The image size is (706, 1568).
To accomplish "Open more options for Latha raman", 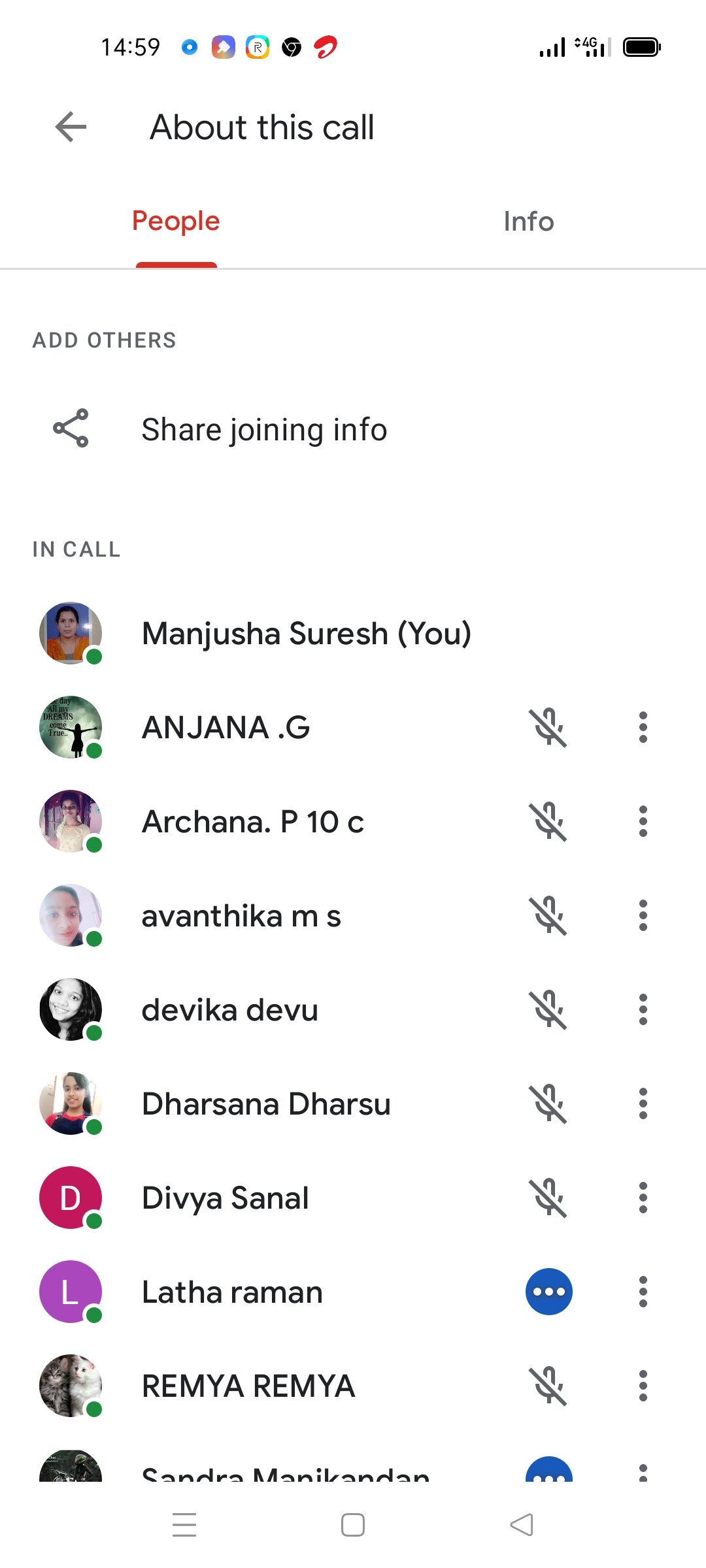I will pyautogui.click(x=643, y=1292).
